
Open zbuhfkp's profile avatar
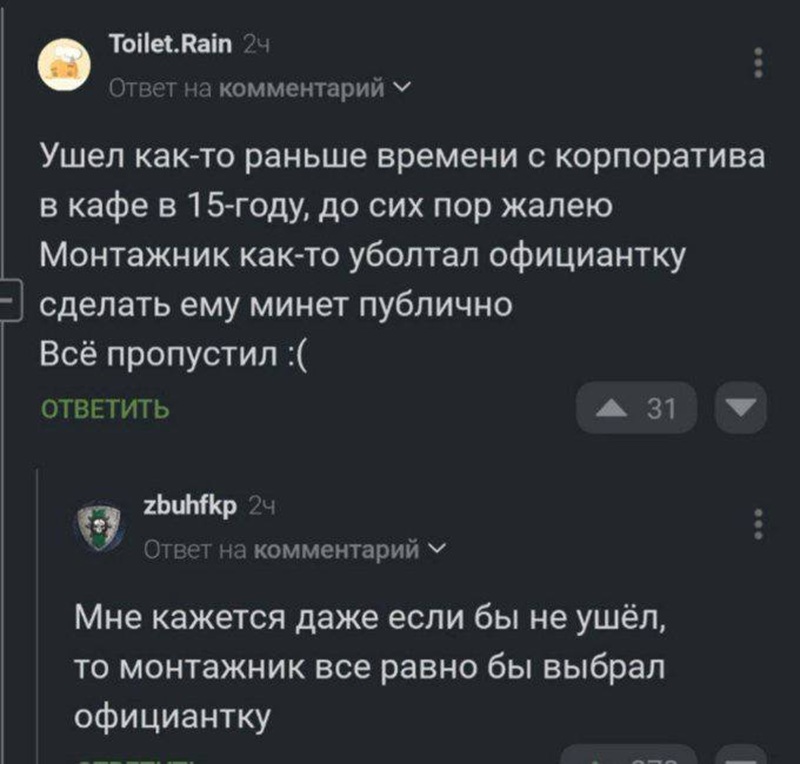click(x=102, y=524)
